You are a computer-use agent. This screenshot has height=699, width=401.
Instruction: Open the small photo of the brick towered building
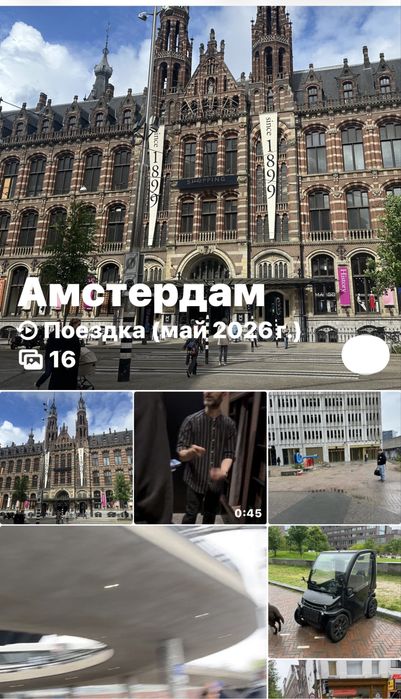coord(66,457)
